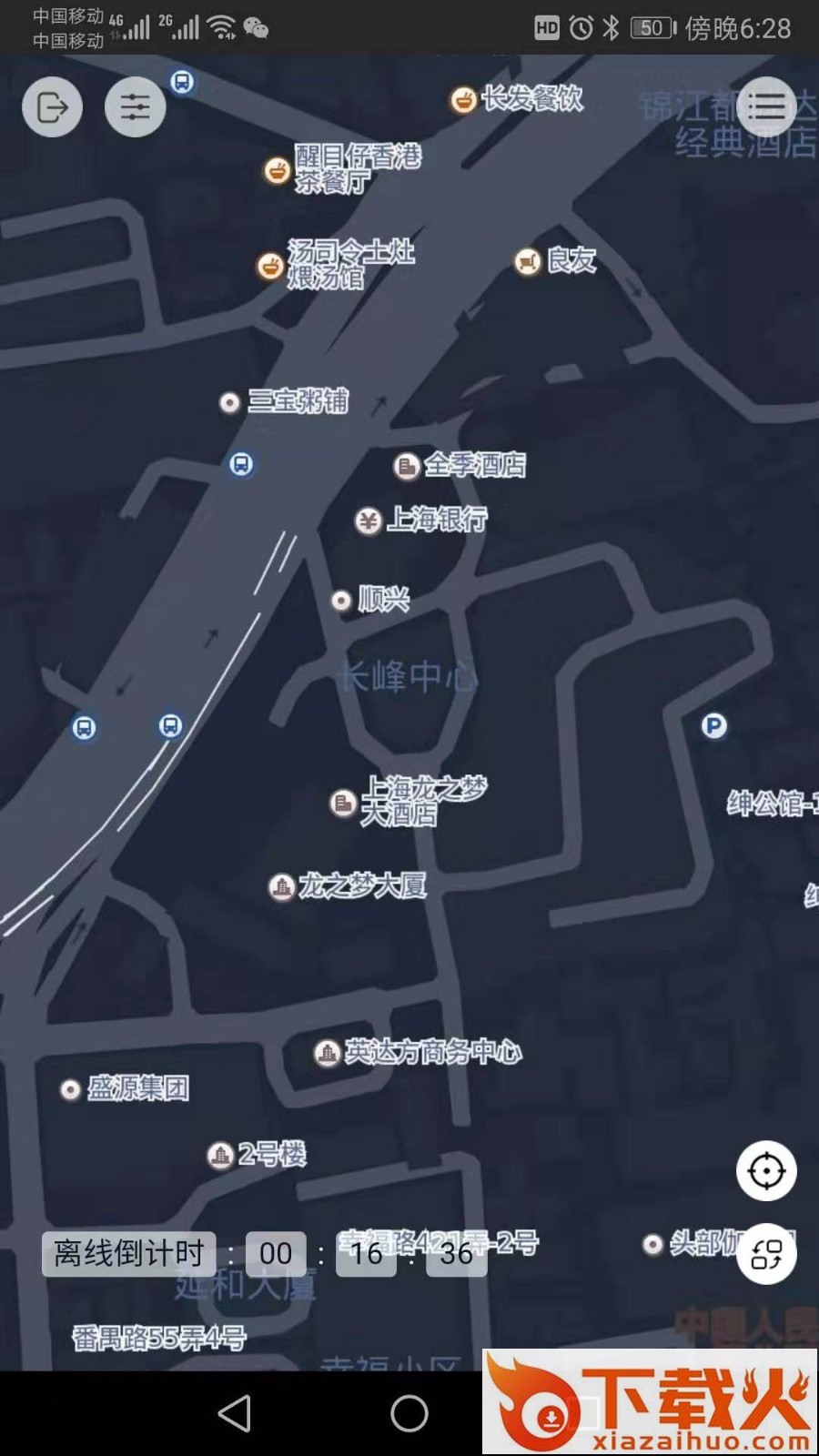The width and height of the screenshot is (819, 1456).
Task: Open the 英达方商务中心 marker
Action: [328, 1053]
